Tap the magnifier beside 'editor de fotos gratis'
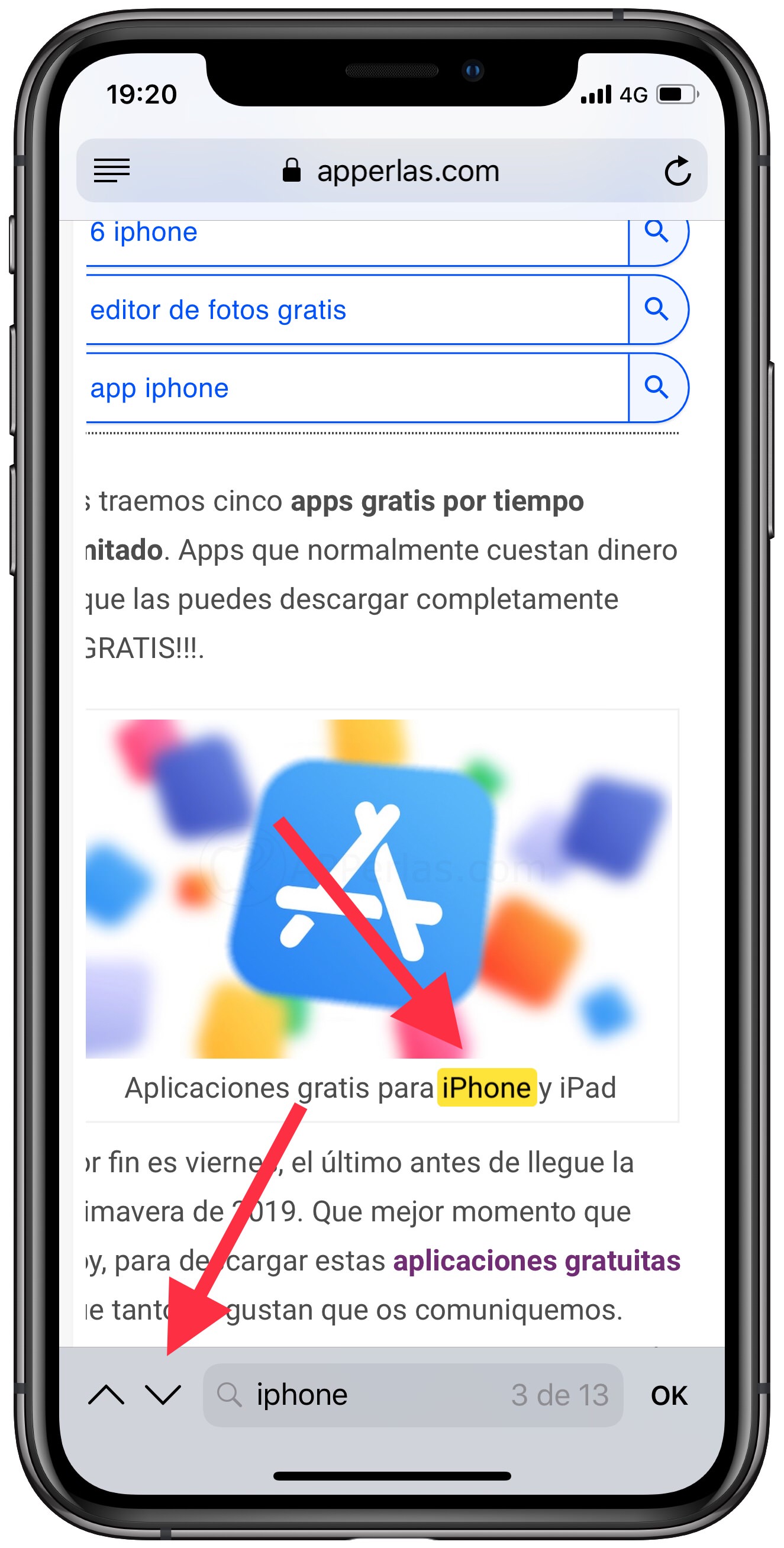This screenshot has height=1548, width=784. click(x=657, y=310)
